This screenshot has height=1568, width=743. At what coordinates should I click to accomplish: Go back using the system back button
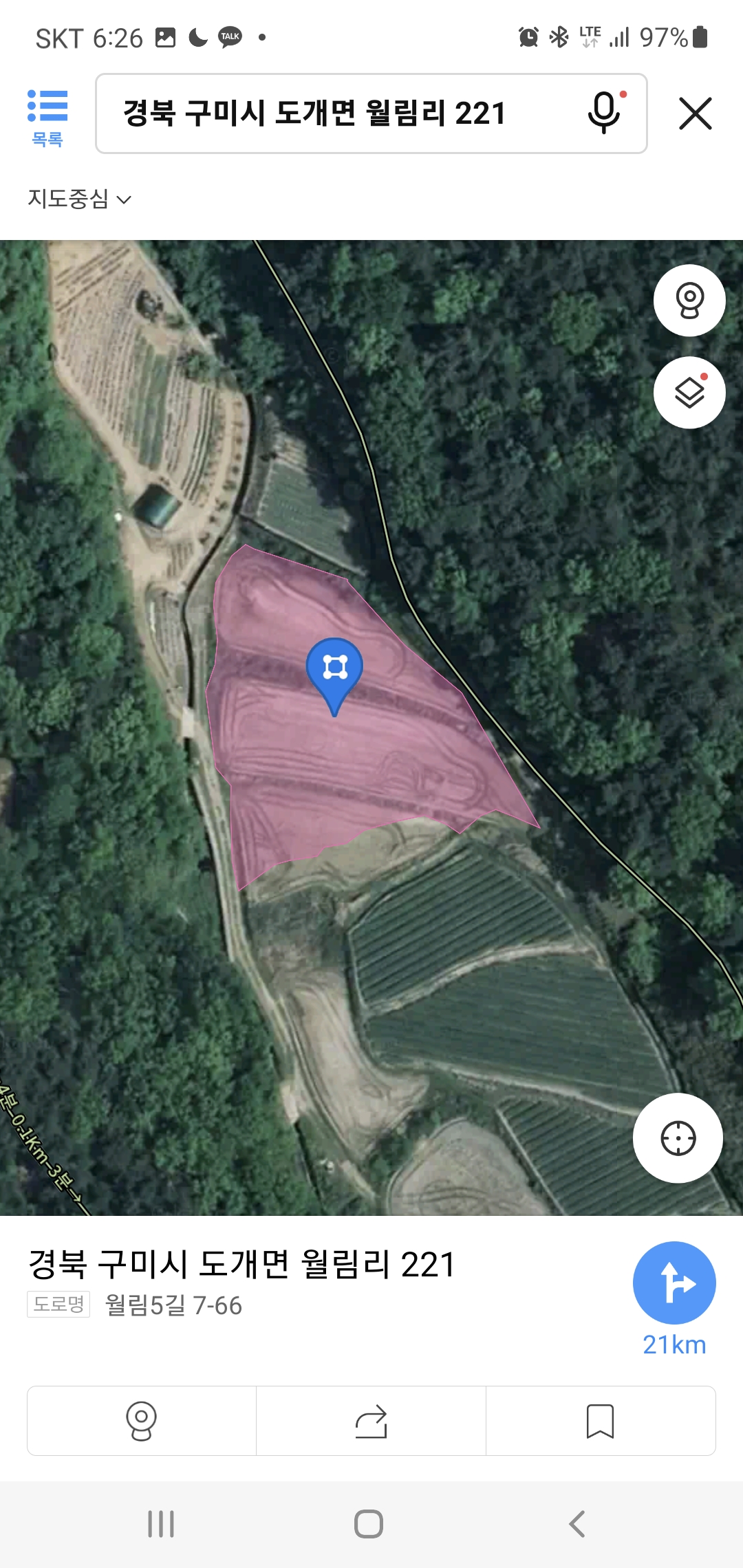[x=578, y=1524]
